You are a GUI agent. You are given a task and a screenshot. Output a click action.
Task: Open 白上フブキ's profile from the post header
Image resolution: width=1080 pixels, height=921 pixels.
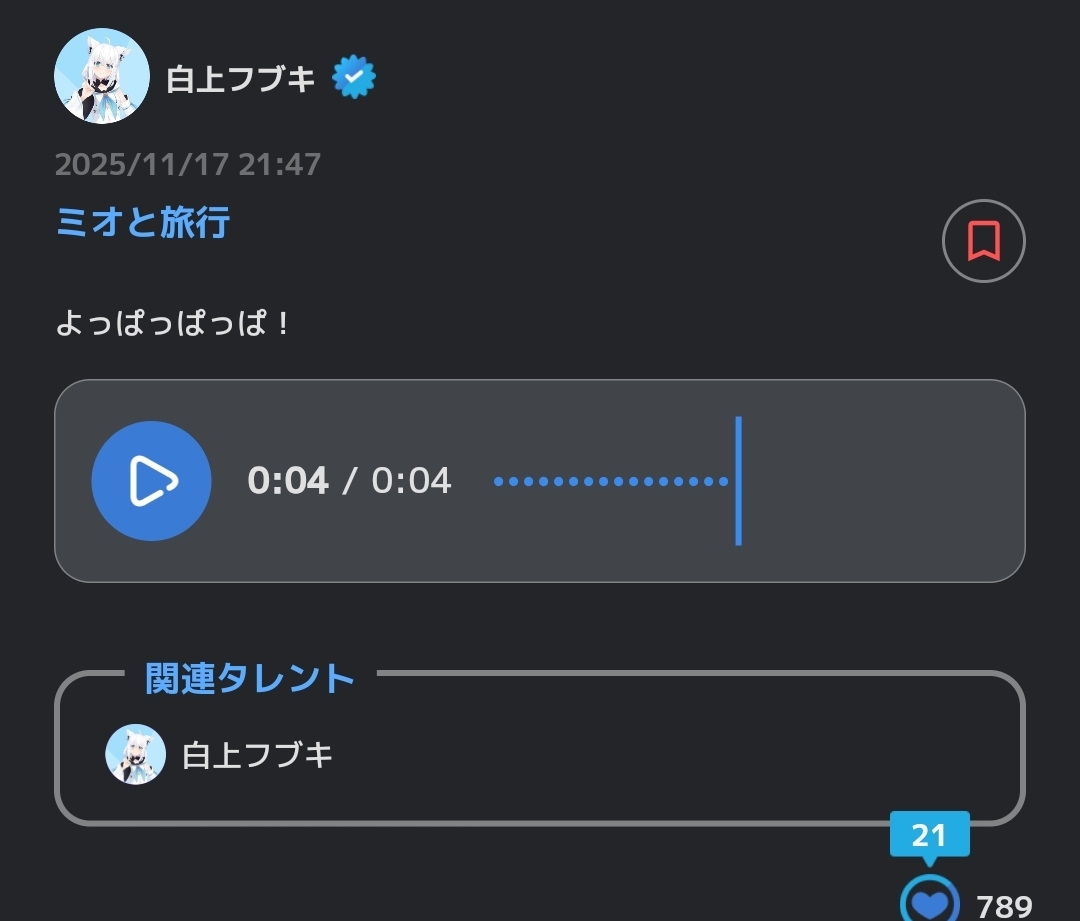click(240, 78)
